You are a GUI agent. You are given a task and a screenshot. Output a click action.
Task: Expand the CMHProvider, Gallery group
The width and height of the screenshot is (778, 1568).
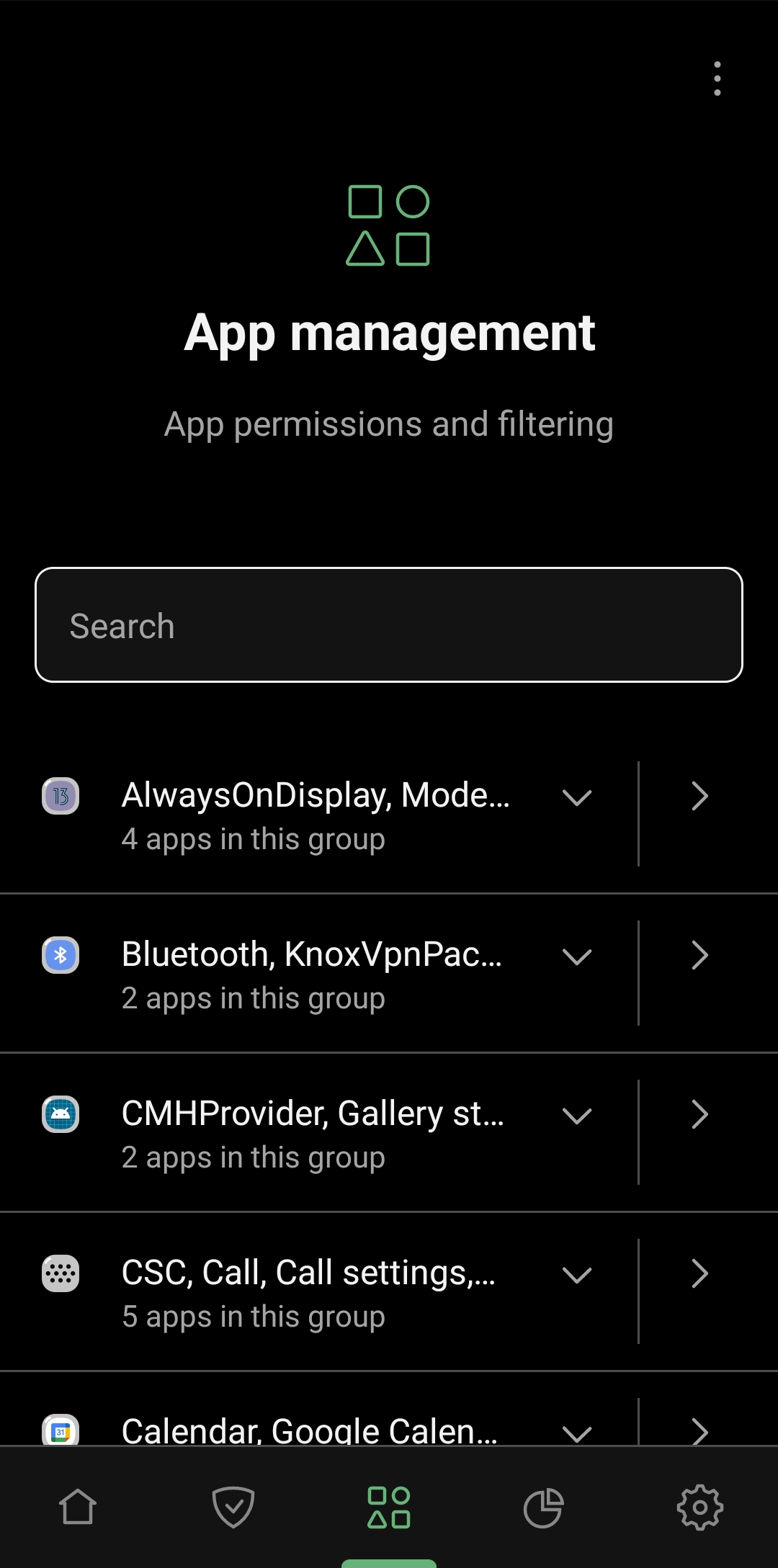[x=577, y=1116]
